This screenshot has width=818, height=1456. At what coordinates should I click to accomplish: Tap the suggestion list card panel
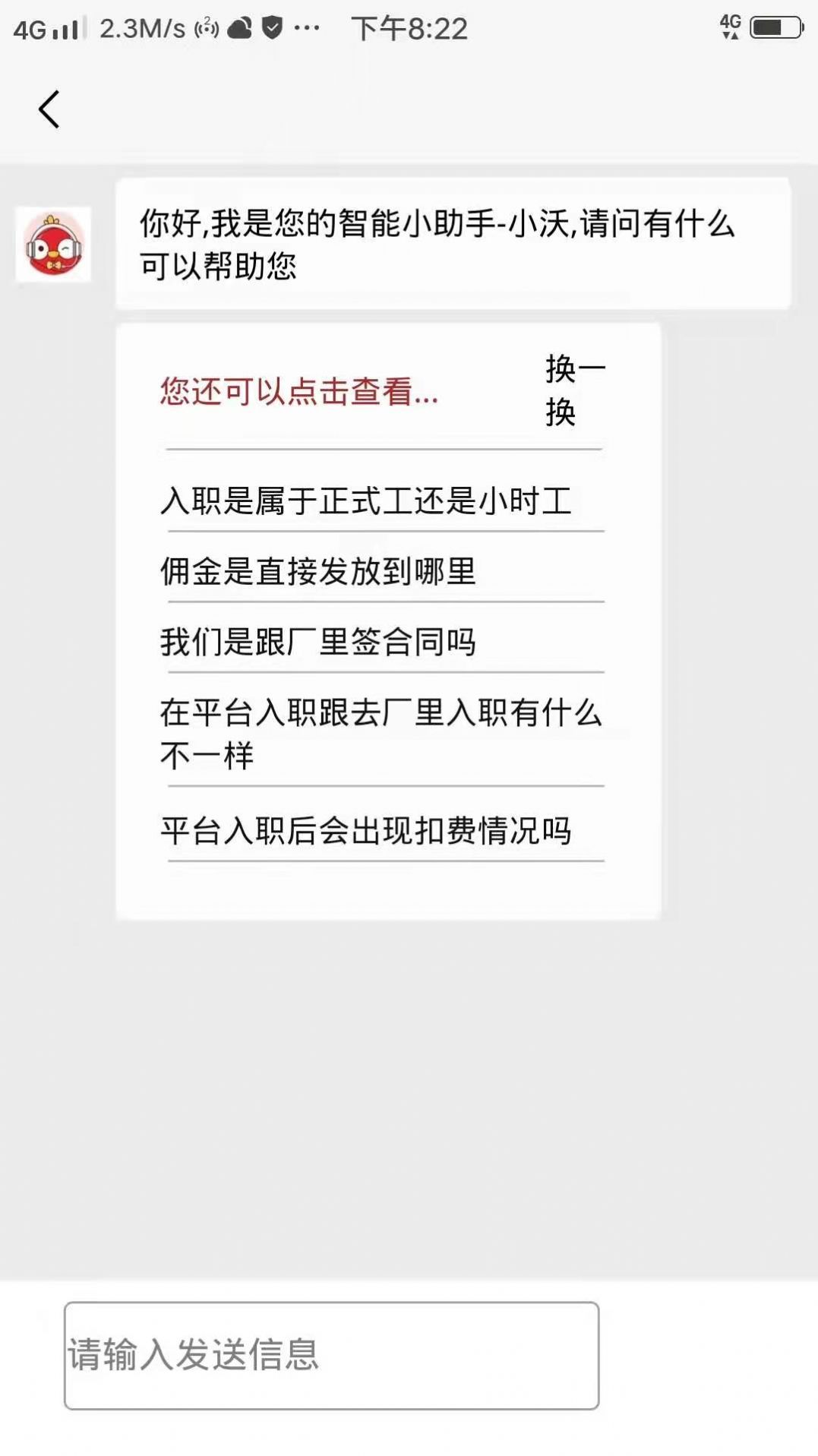point(389,619)
